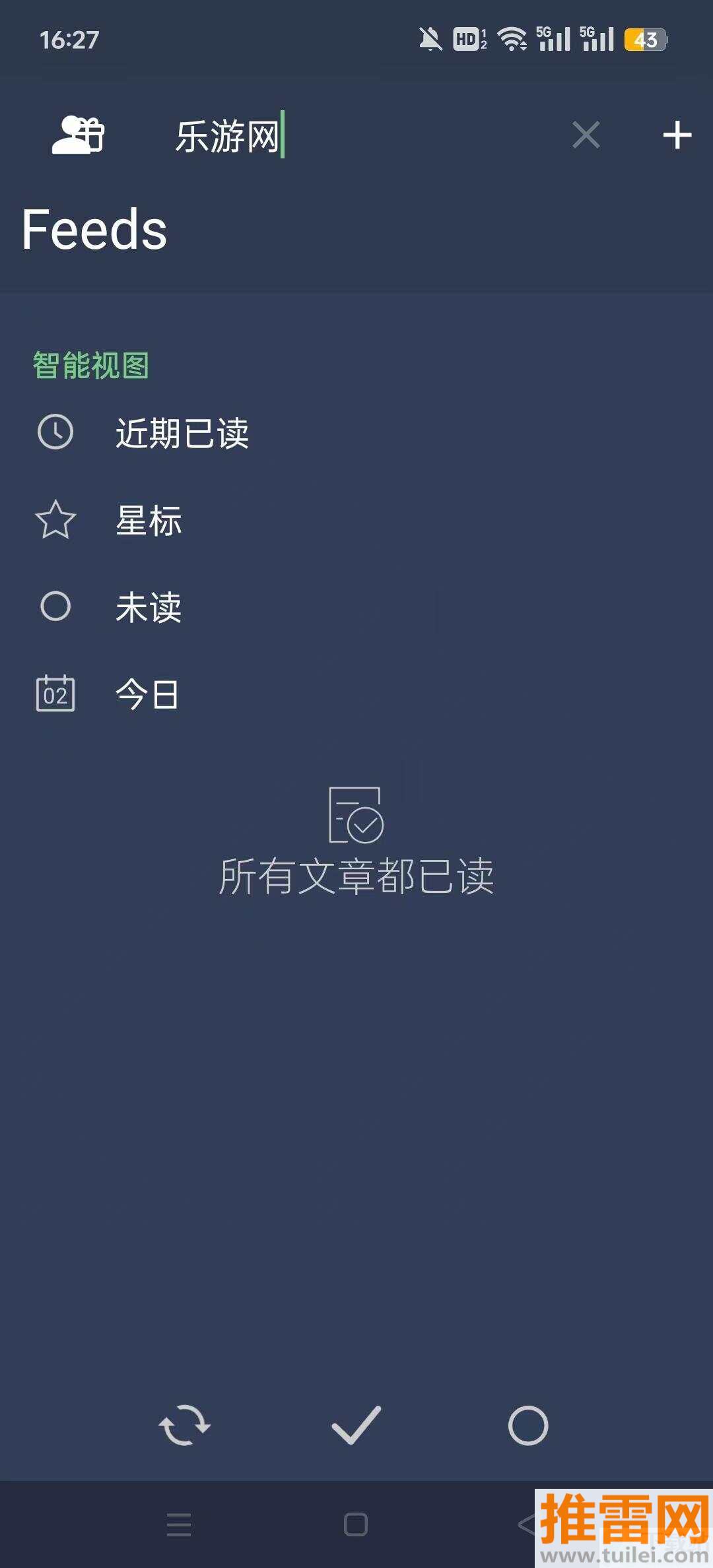Open 星标 starred articles
Image resolution: width=713 pixels, height=1568 pixels.
[149, 521]
